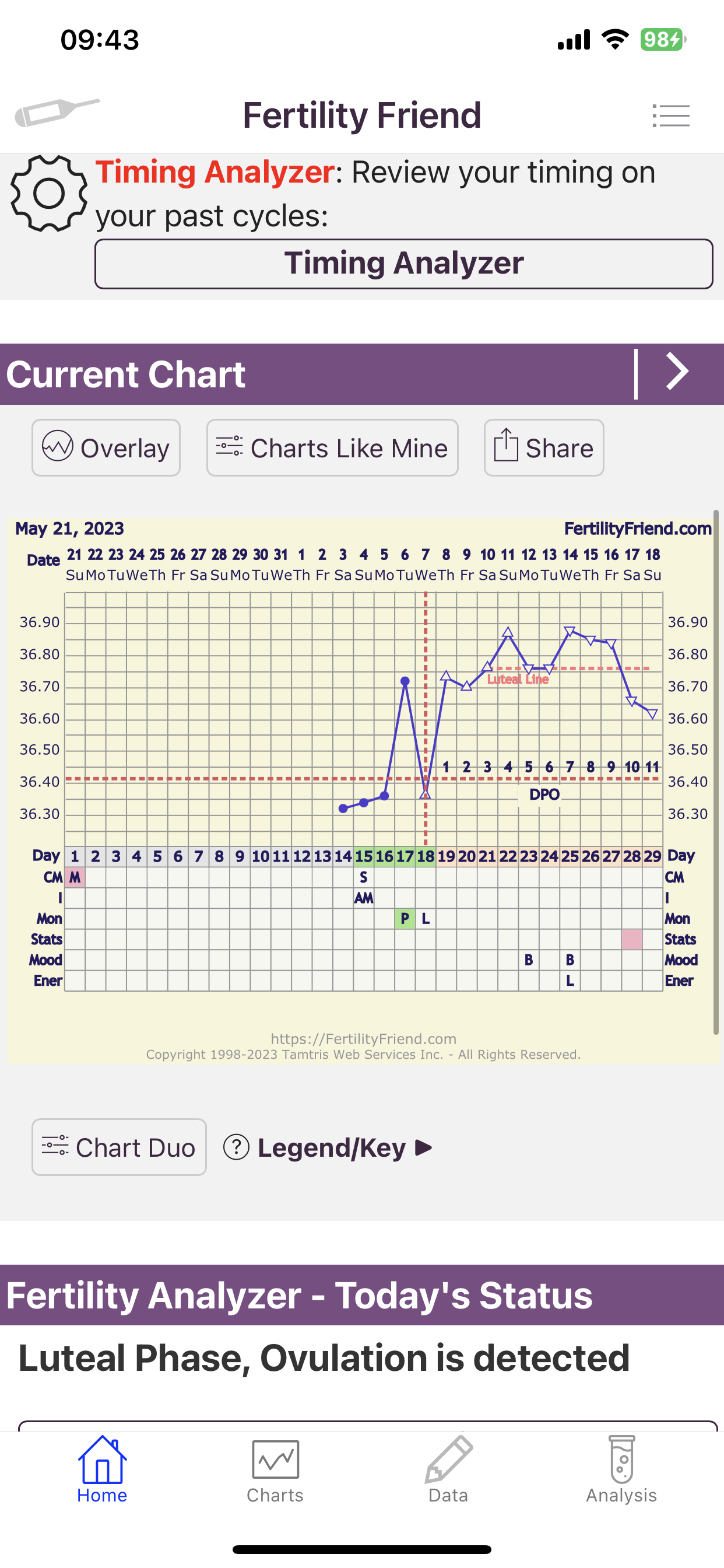Viewport: 724px width, 1568px height.
Task: Open the hamburger menu
Action: click(670, 116)
